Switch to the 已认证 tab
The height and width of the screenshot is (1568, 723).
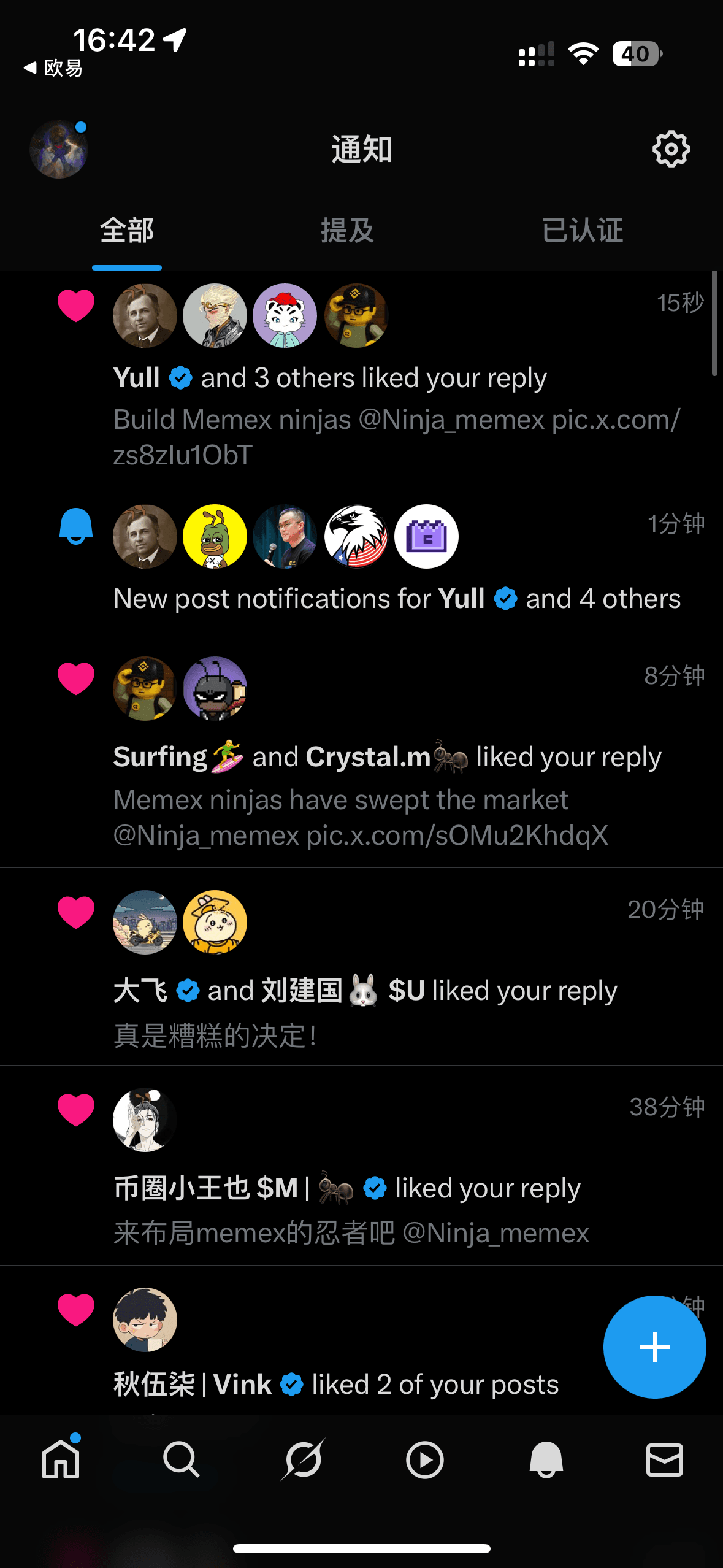click(x=582, y=231)
